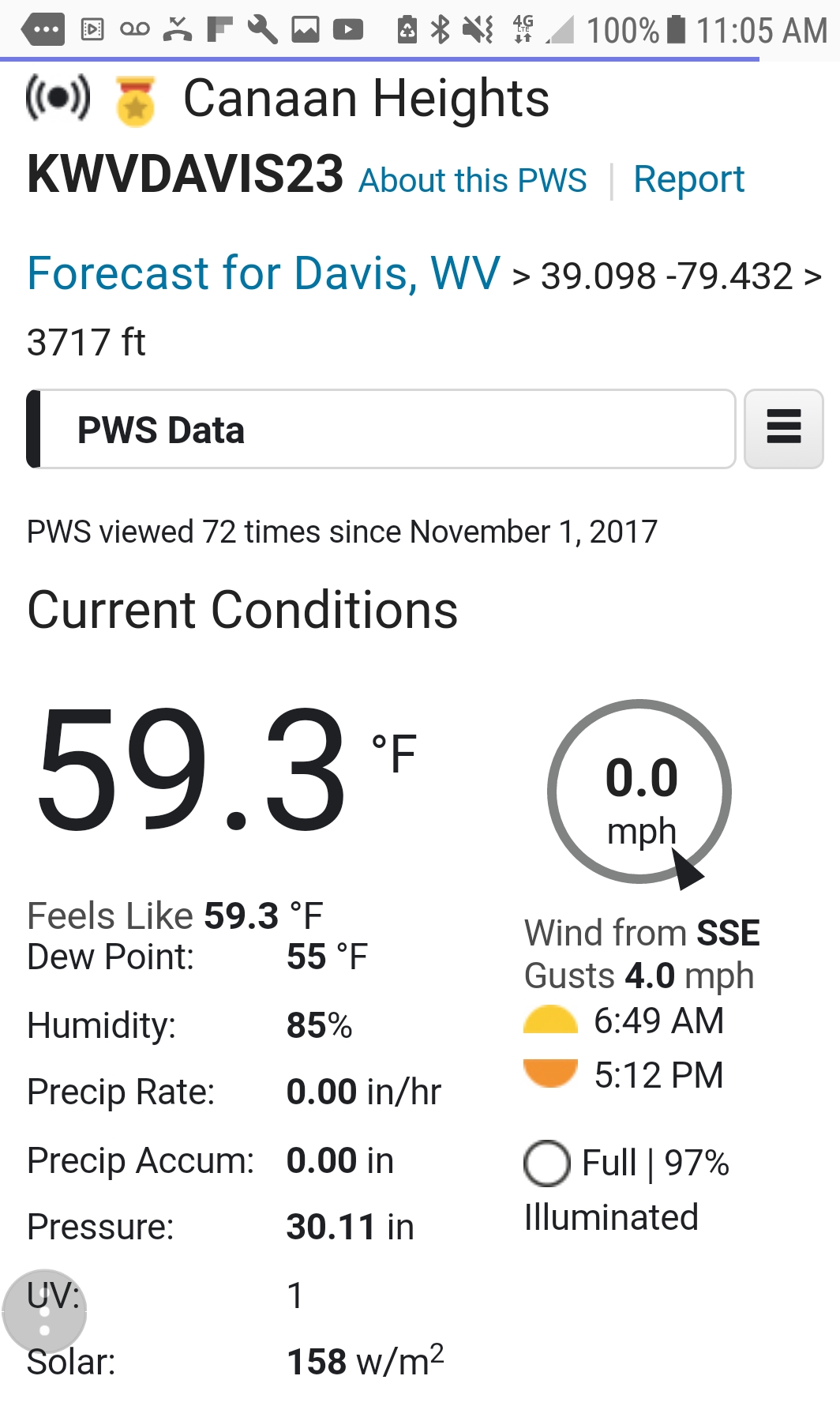The image size is (840, 1406).
Task: Open About this PWS link
Action: click(472, 180)
